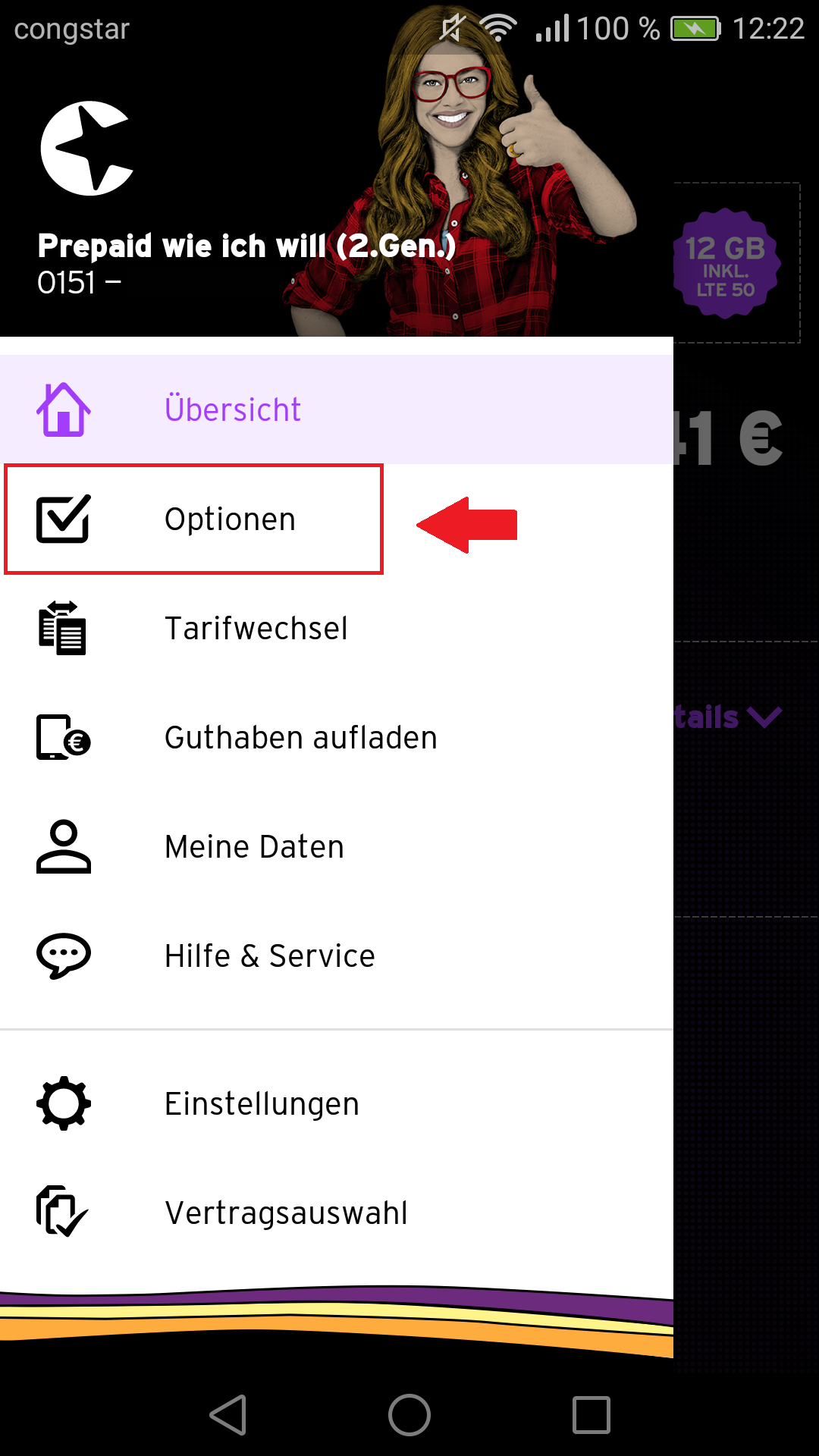The width and height of the screenshot is (819, 1456).
Task: Go to Meine Daten
Action: coord(337,847)
